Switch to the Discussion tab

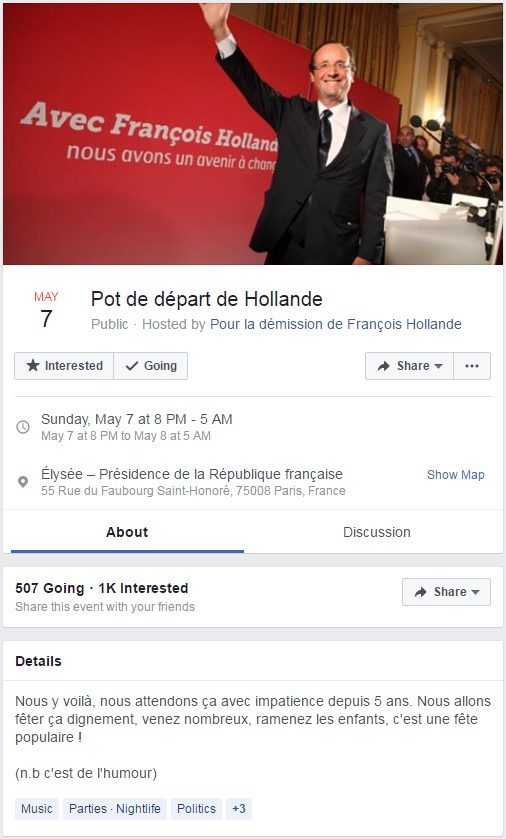pyautogui.click(x=377, y=532)
